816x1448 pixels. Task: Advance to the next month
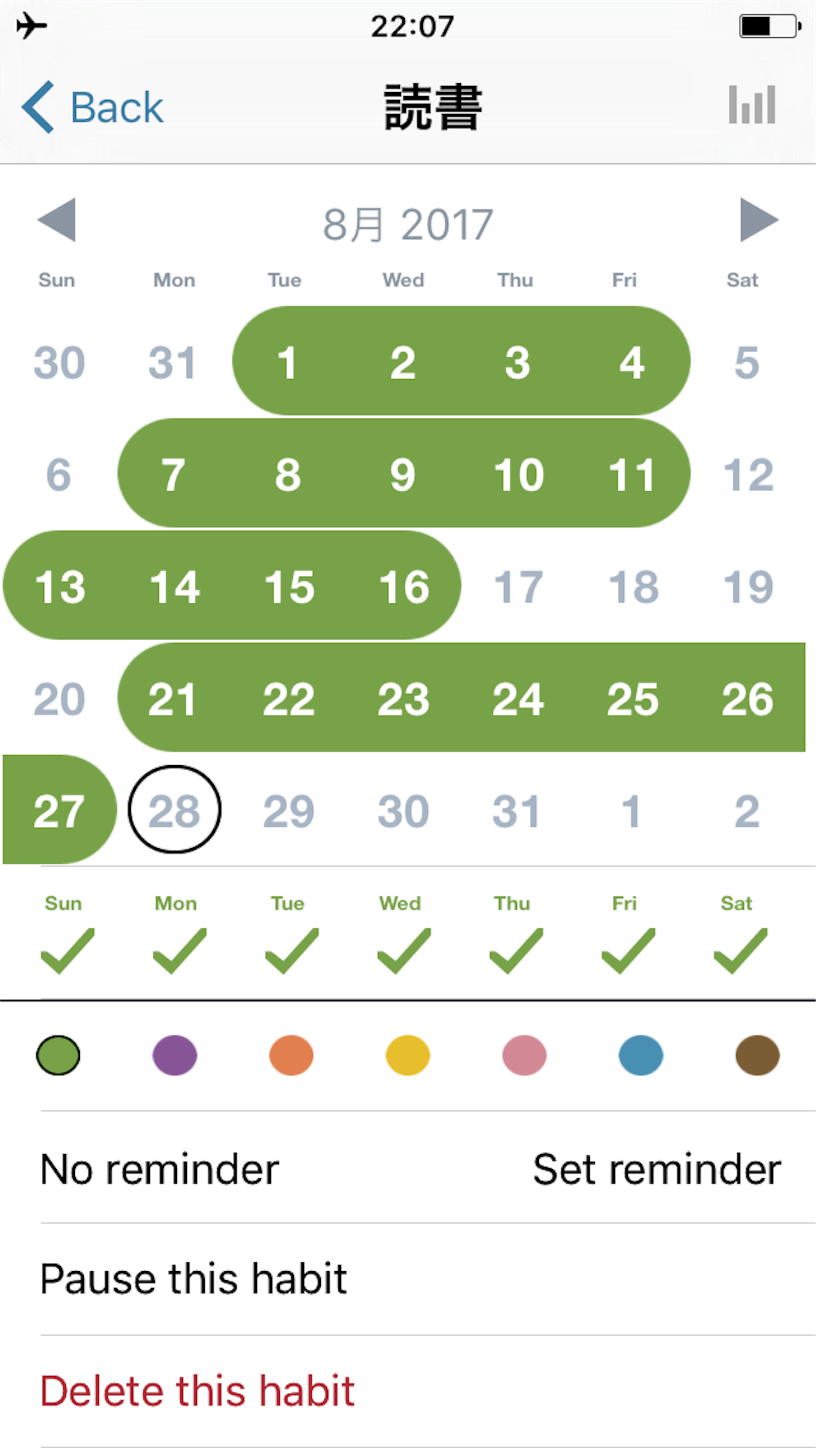(x=759, y=220)
